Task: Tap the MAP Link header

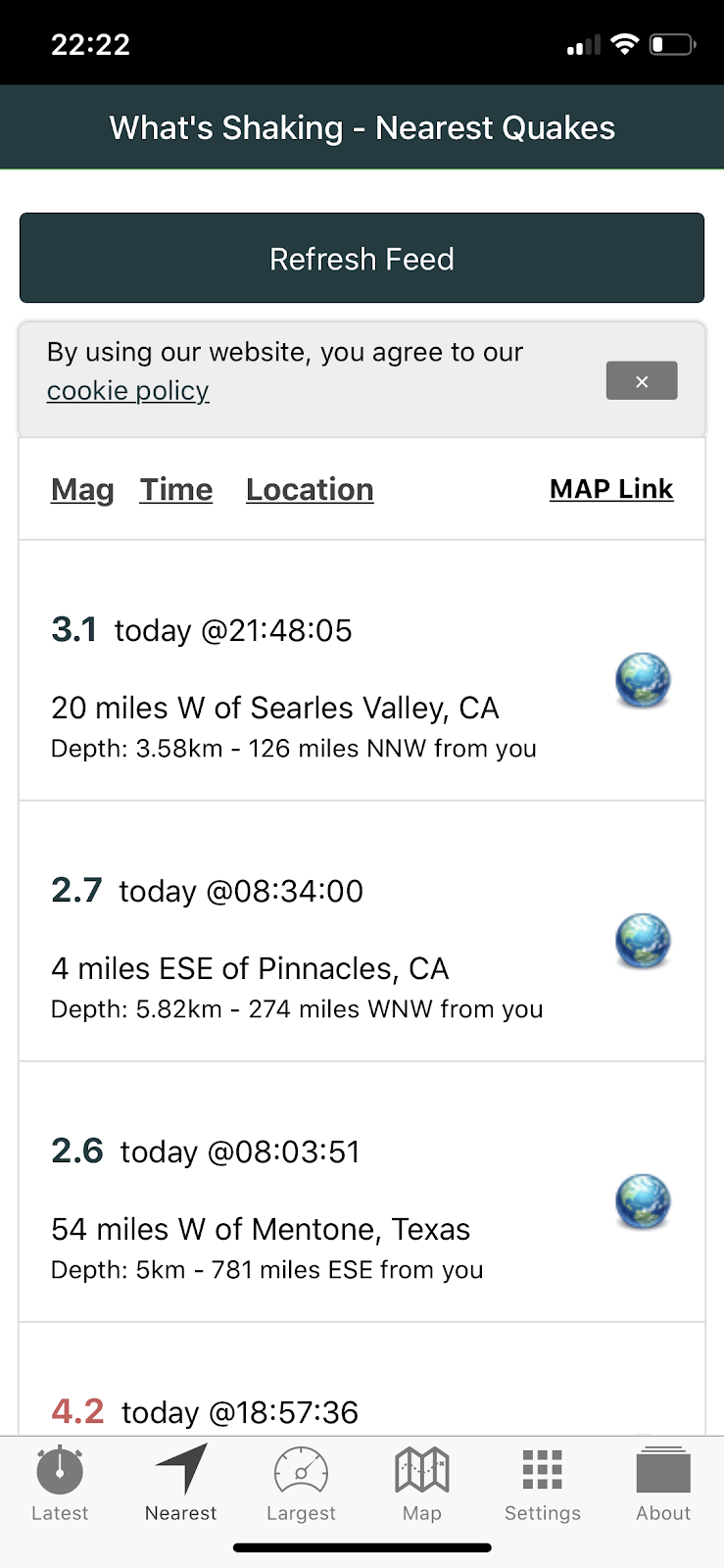Action: click(x=611, y=488)
